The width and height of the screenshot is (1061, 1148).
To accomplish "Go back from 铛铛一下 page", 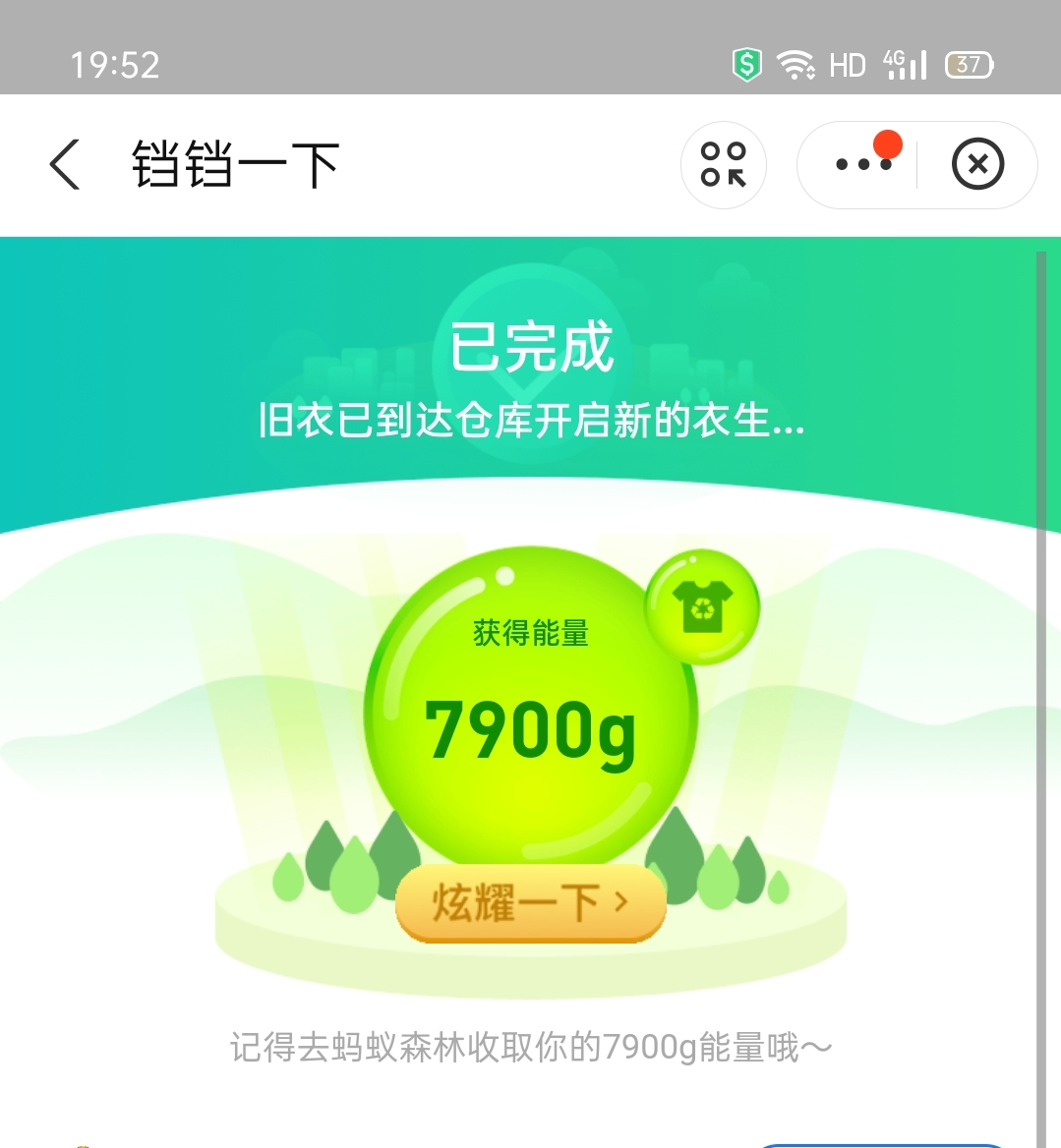I will pos(65,164).
